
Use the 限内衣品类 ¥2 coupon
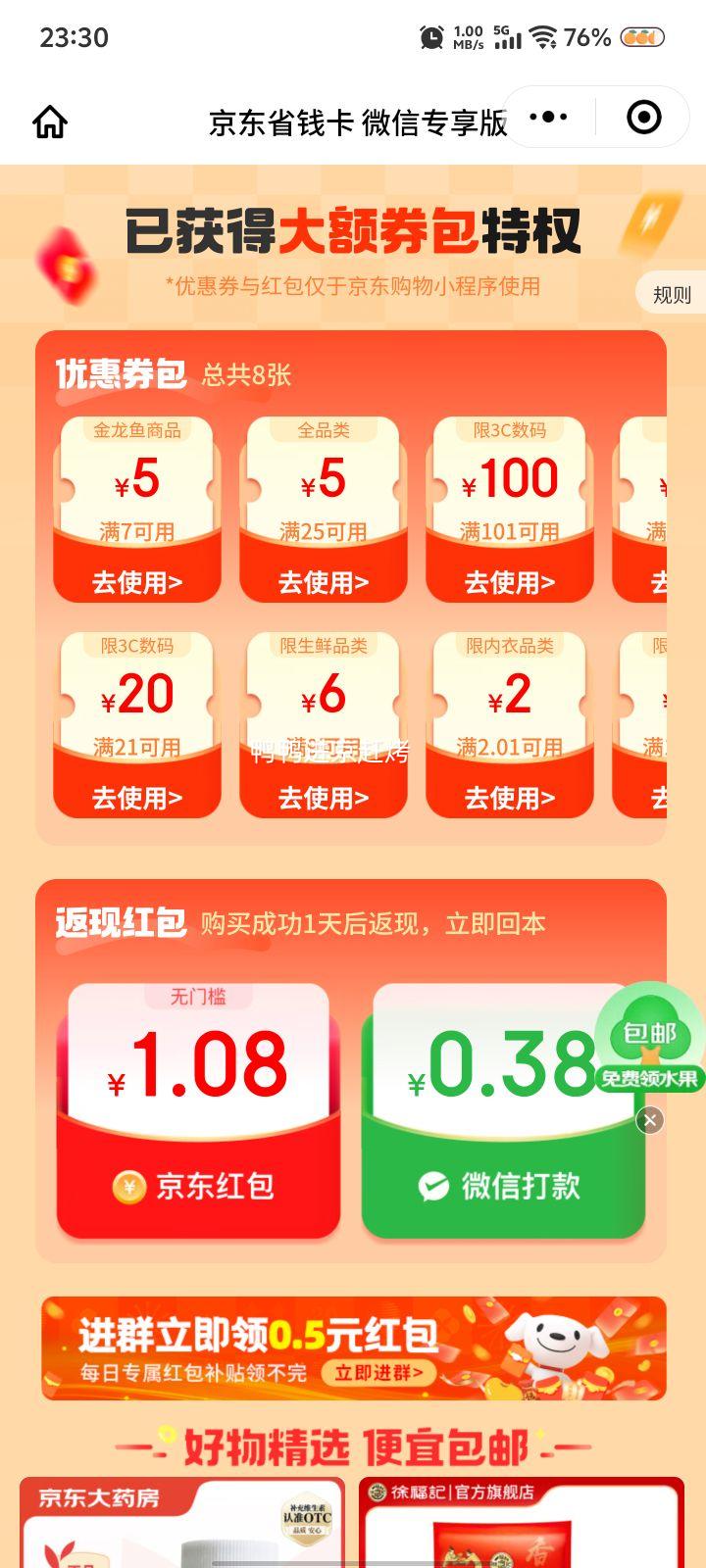pyautogui.click(x=510, y=798)
